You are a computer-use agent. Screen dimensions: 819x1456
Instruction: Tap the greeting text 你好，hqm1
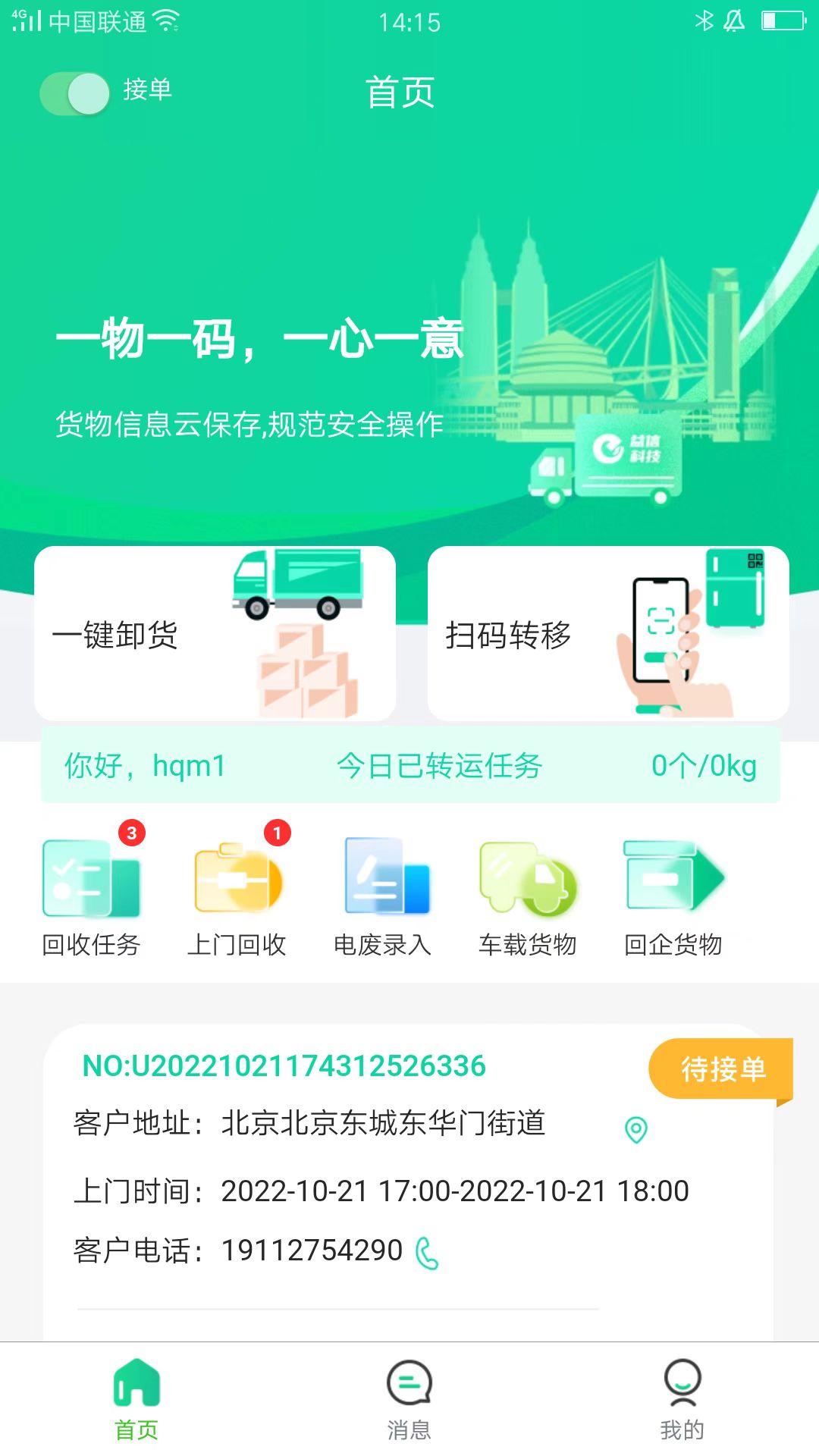click(143, 766)
